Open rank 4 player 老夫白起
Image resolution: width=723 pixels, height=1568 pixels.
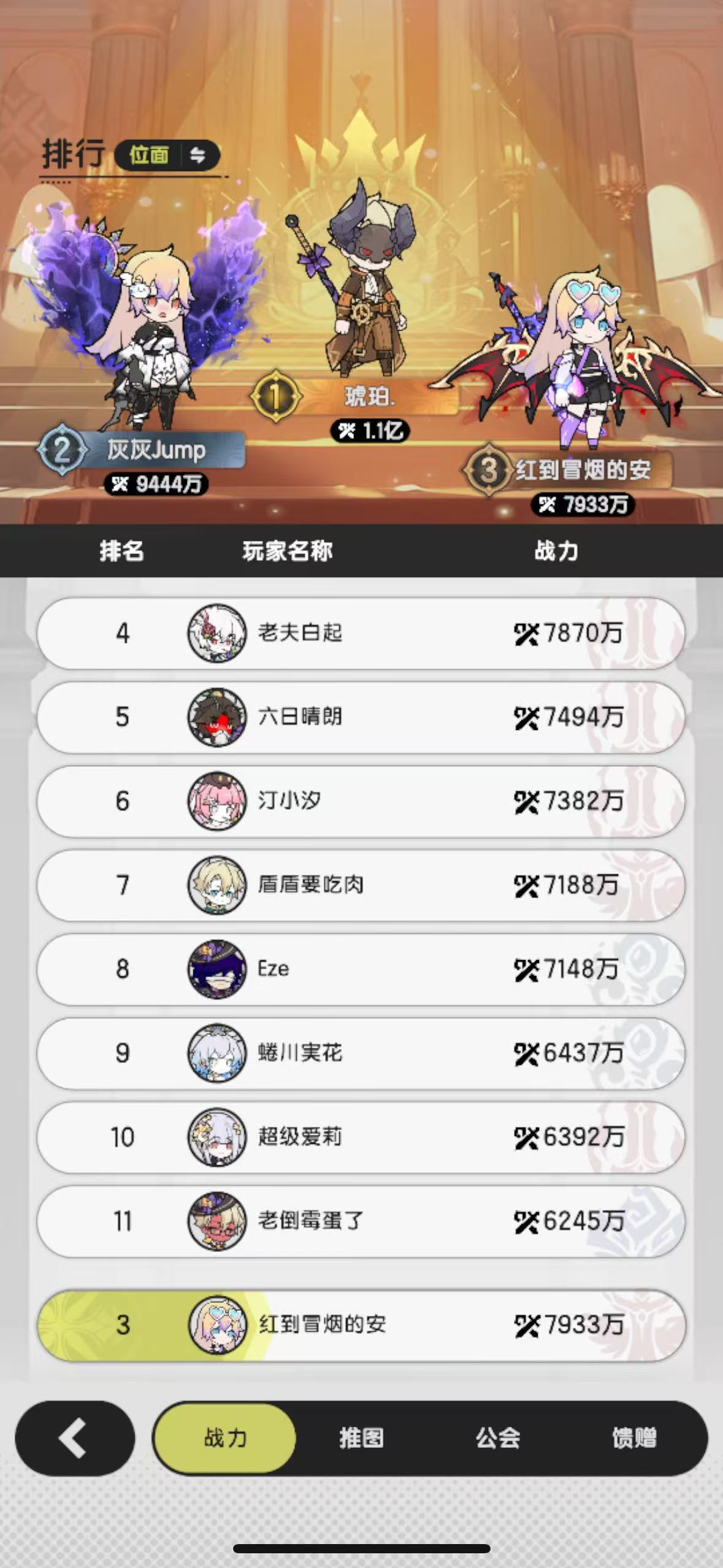[361, 633]
